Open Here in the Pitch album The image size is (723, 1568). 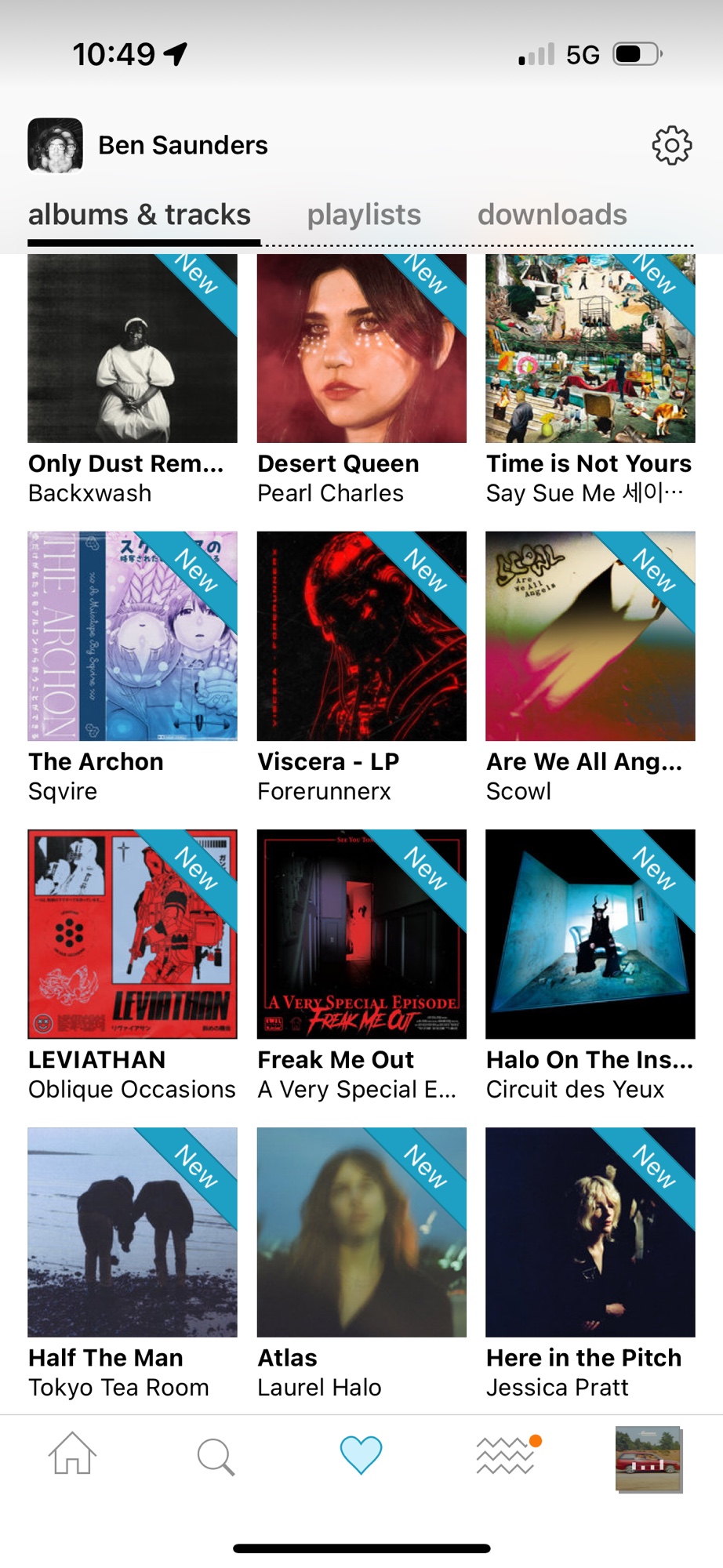click(590, 1232)
